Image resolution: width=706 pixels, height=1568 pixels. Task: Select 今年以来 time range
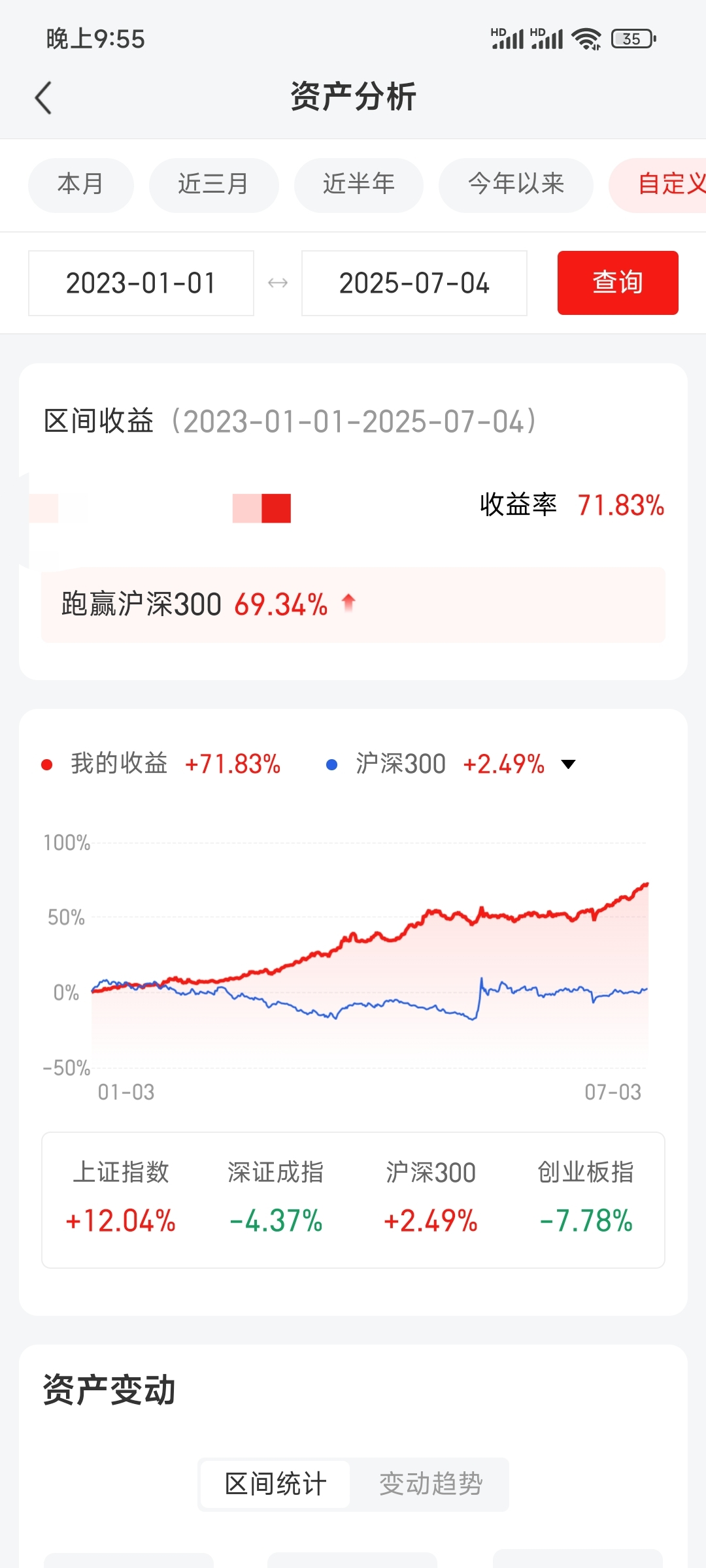click(516, 185)
